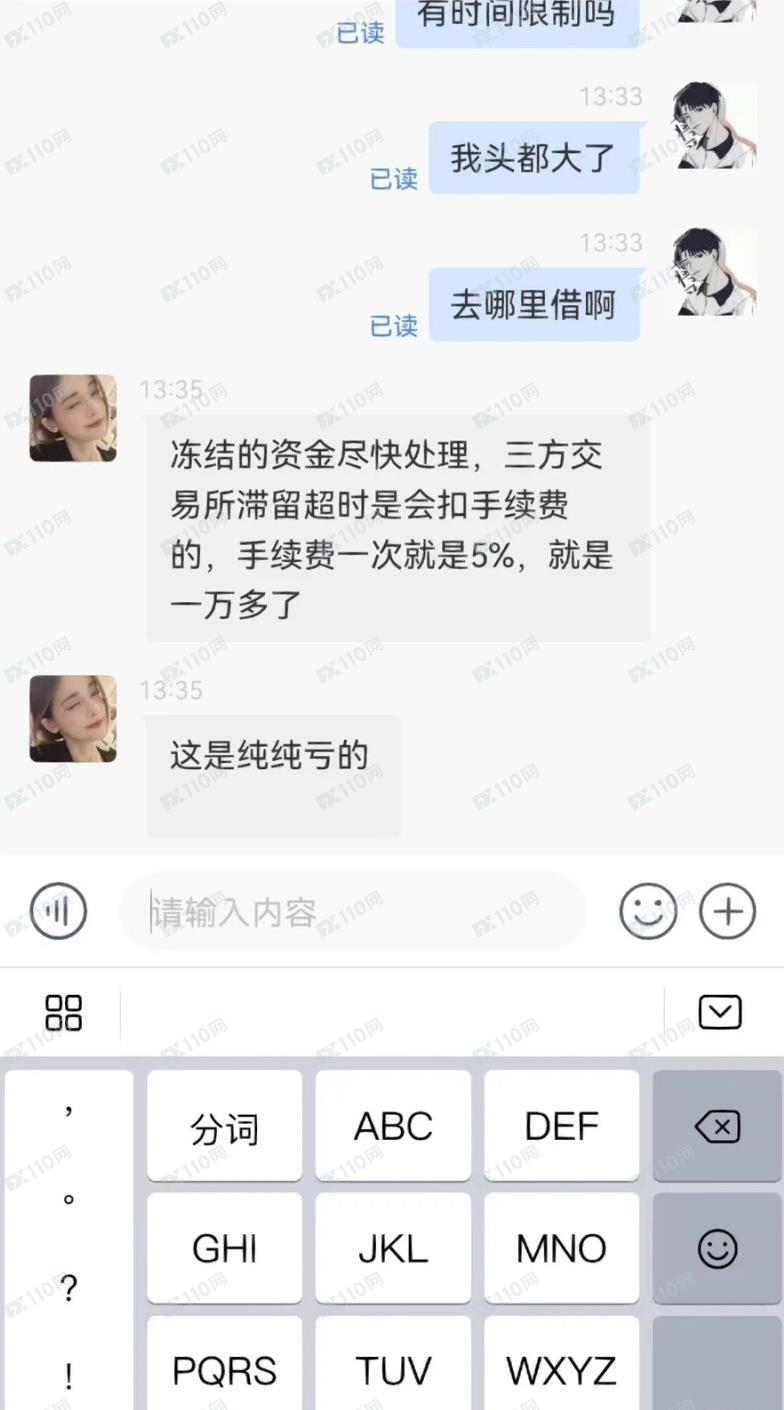Screen dimensions: 784x1410
Task: Tap the 分词 key
Action: pos(224,1127)
